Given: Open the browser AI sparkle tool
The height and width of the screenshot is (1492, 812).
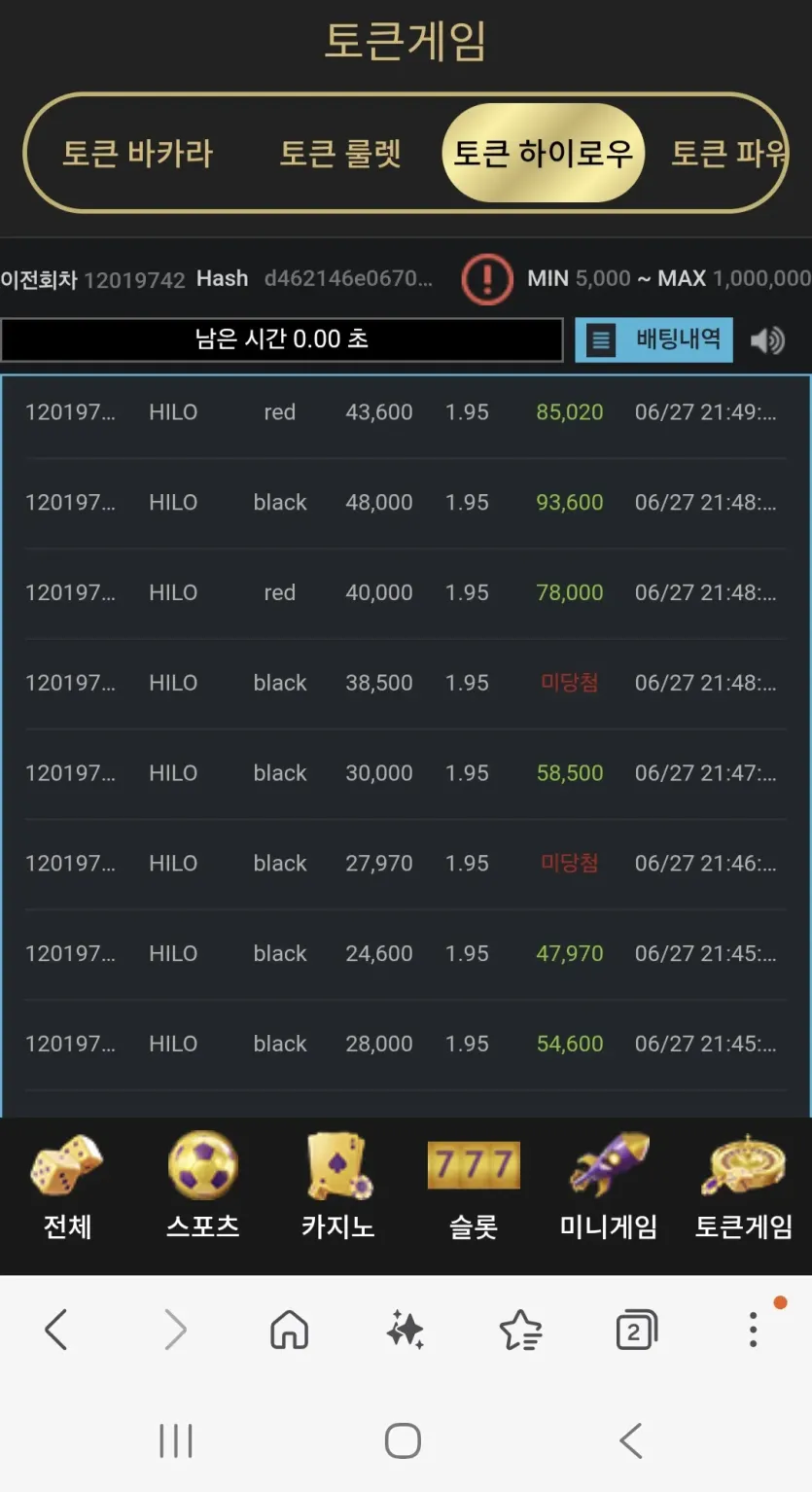Looking at the screenshot, I should click(405, 1330).
